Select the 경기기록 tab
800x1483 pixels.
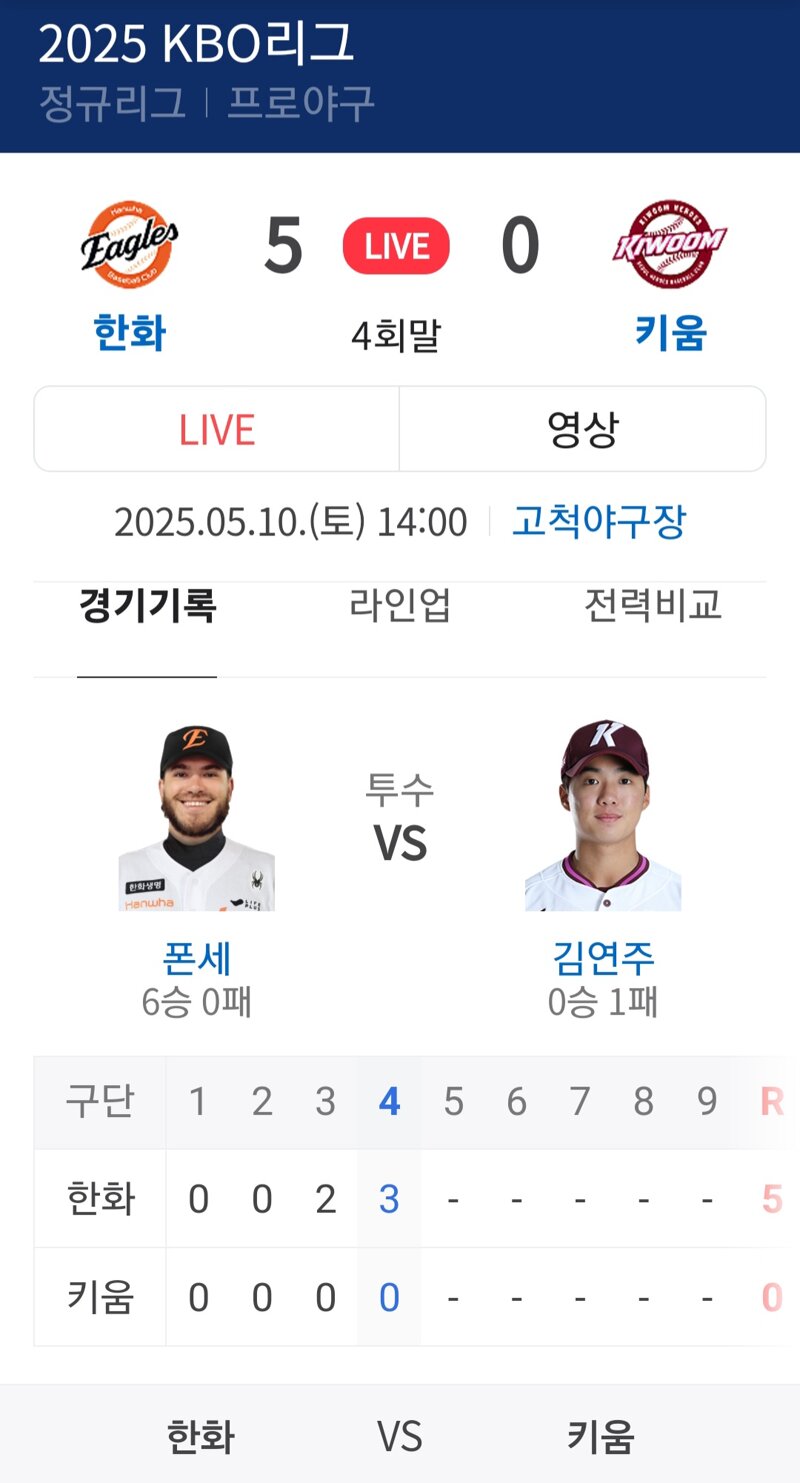tap(147, 606)
